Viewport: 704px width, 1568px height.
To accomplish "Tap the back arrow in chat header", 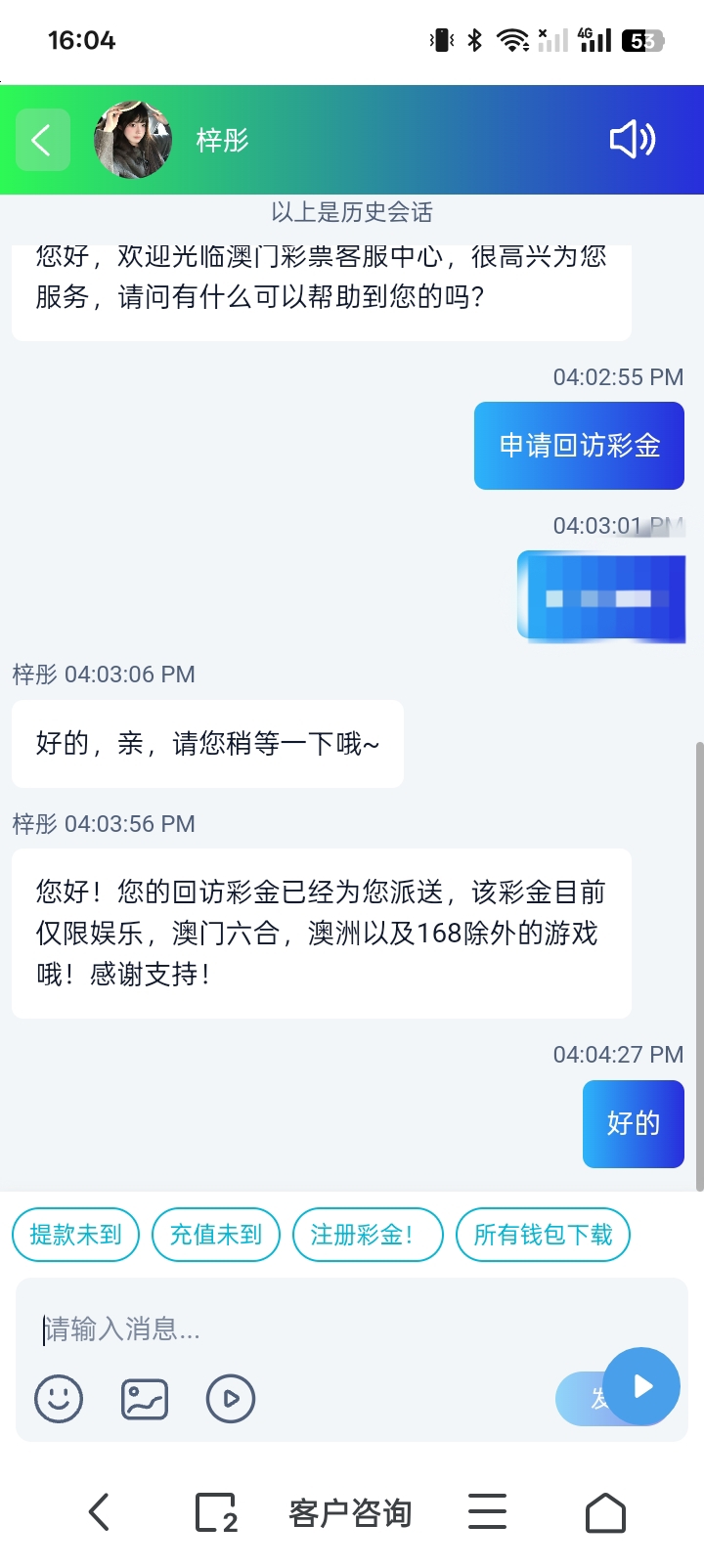I will (42, 140).
